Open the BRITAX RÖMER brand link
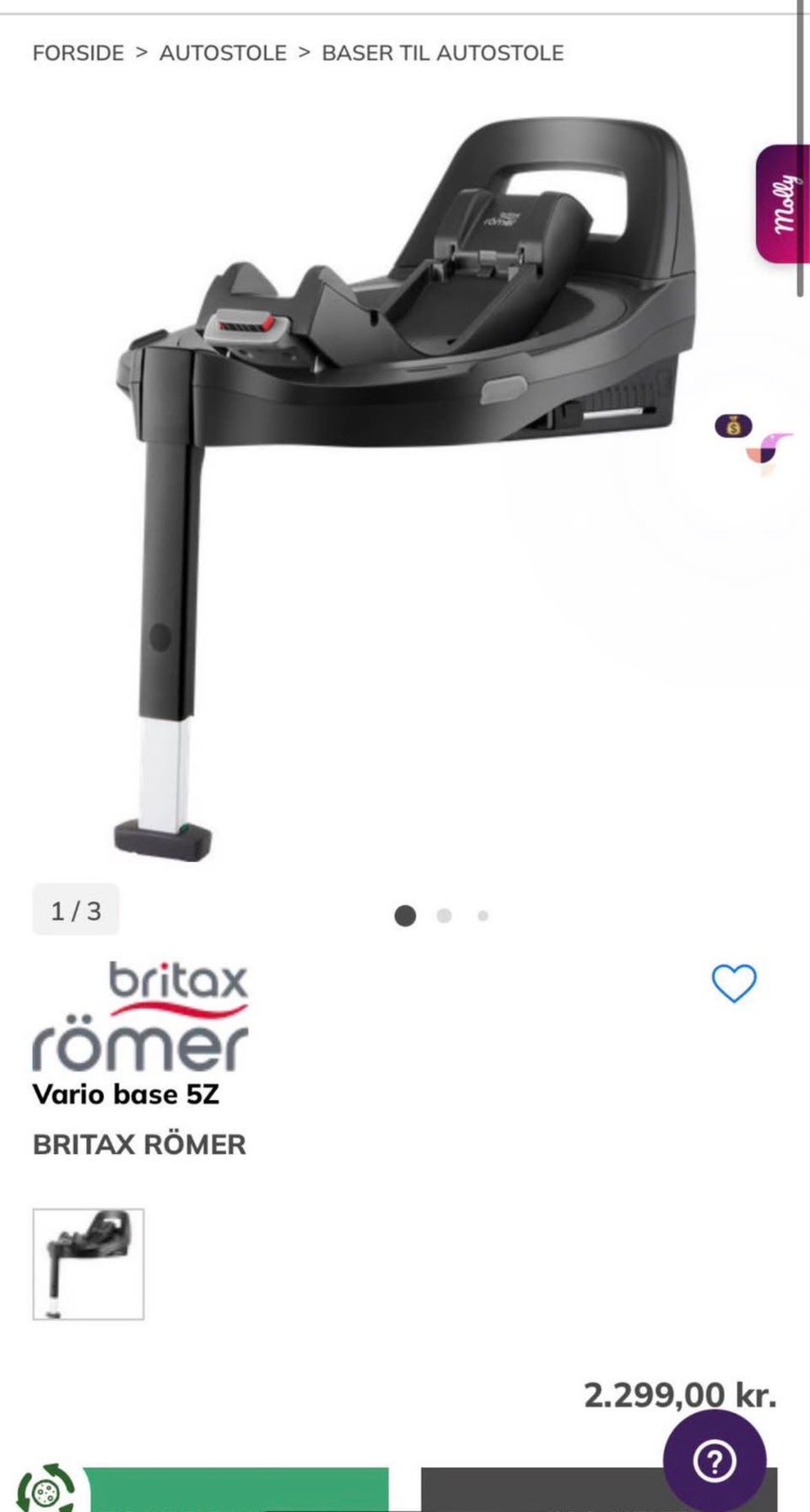This screenshot has width=810, height=1512. pos(139,1144)
